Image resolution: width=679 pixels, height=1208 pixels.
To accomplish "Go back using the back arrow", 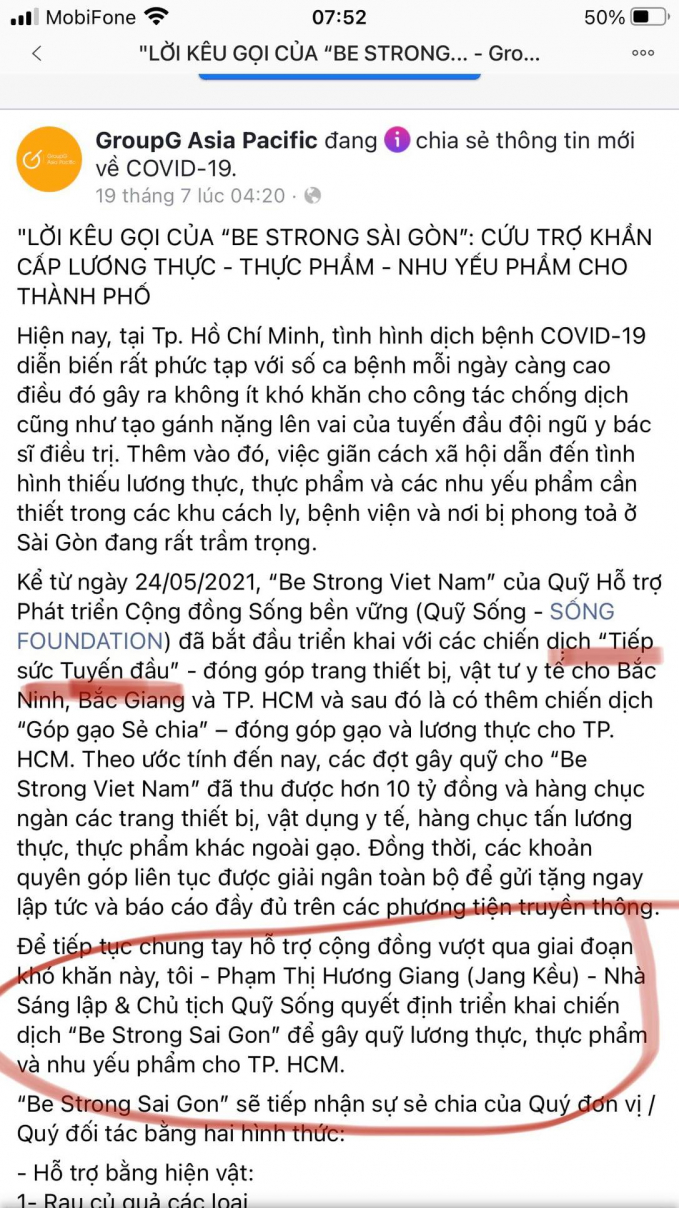I will coord(37,54).
